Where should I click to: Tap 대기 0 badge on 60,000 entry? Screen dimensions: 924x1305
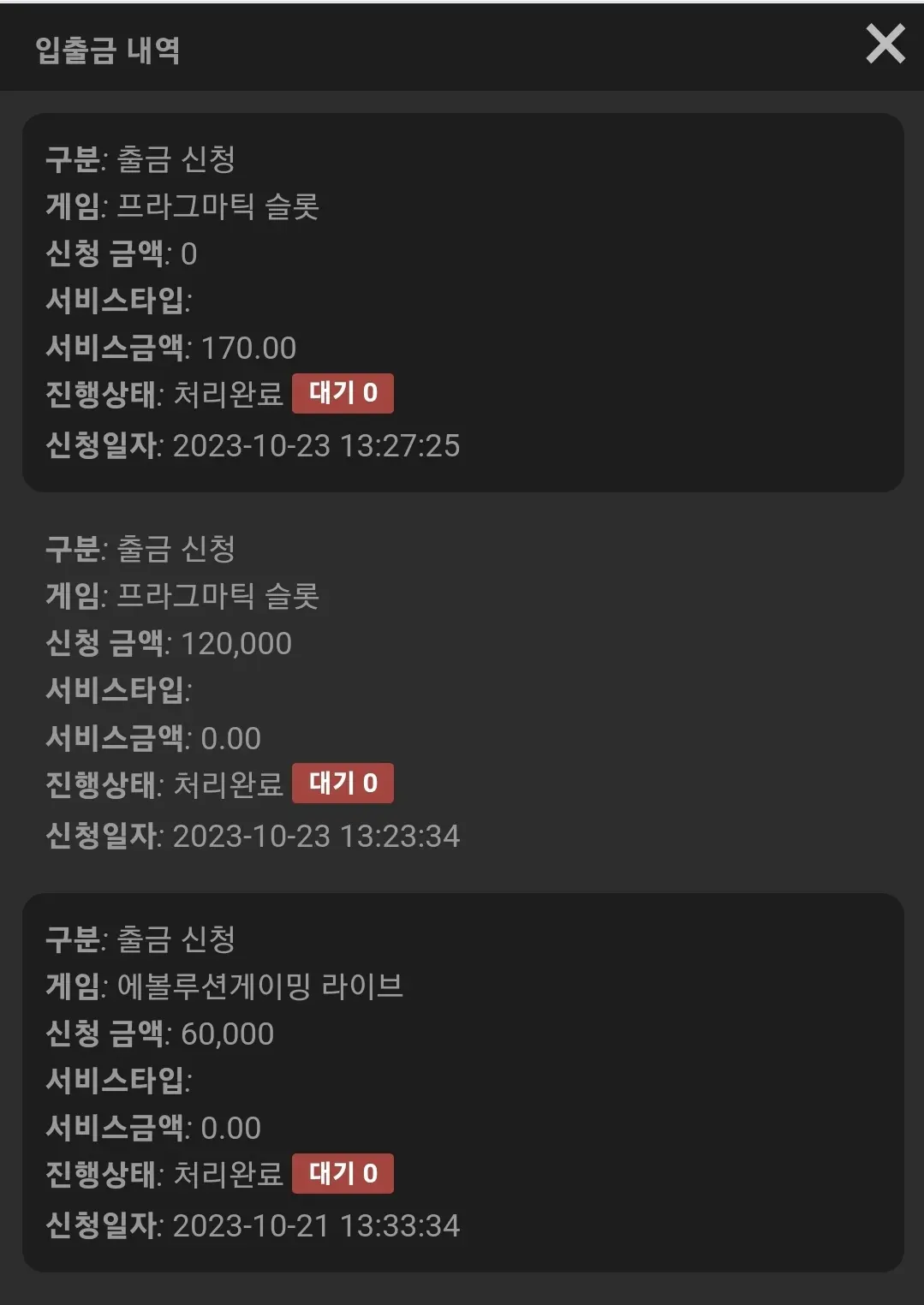[x=343, y=1173]
